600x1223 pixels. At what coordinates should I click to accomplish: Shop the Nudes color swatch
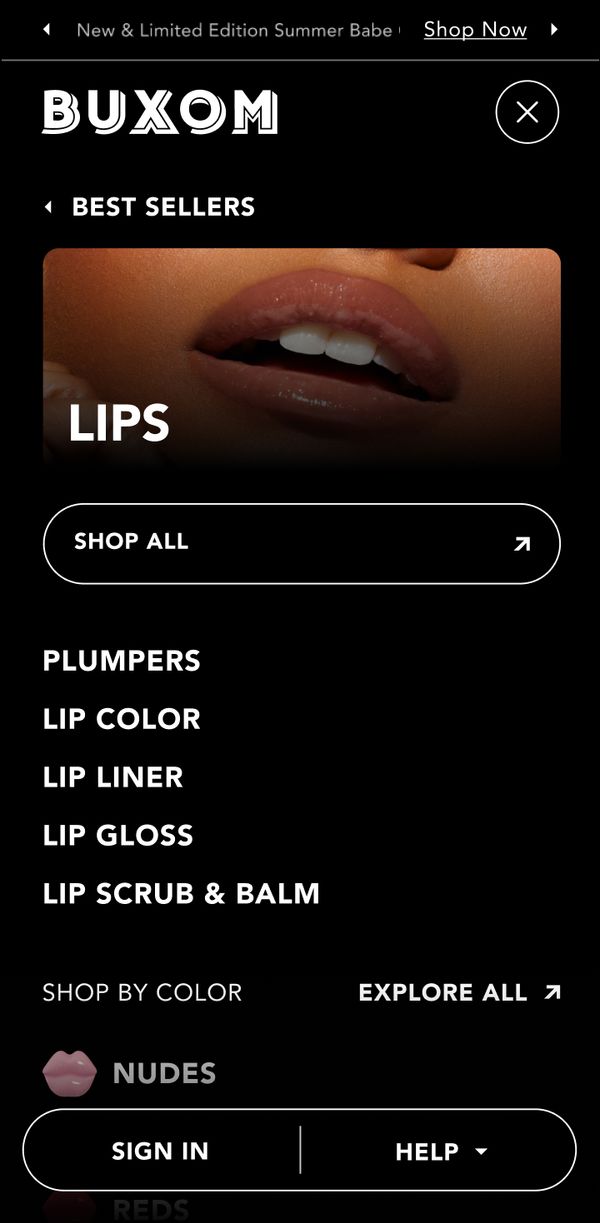[x=130, y=1073]
